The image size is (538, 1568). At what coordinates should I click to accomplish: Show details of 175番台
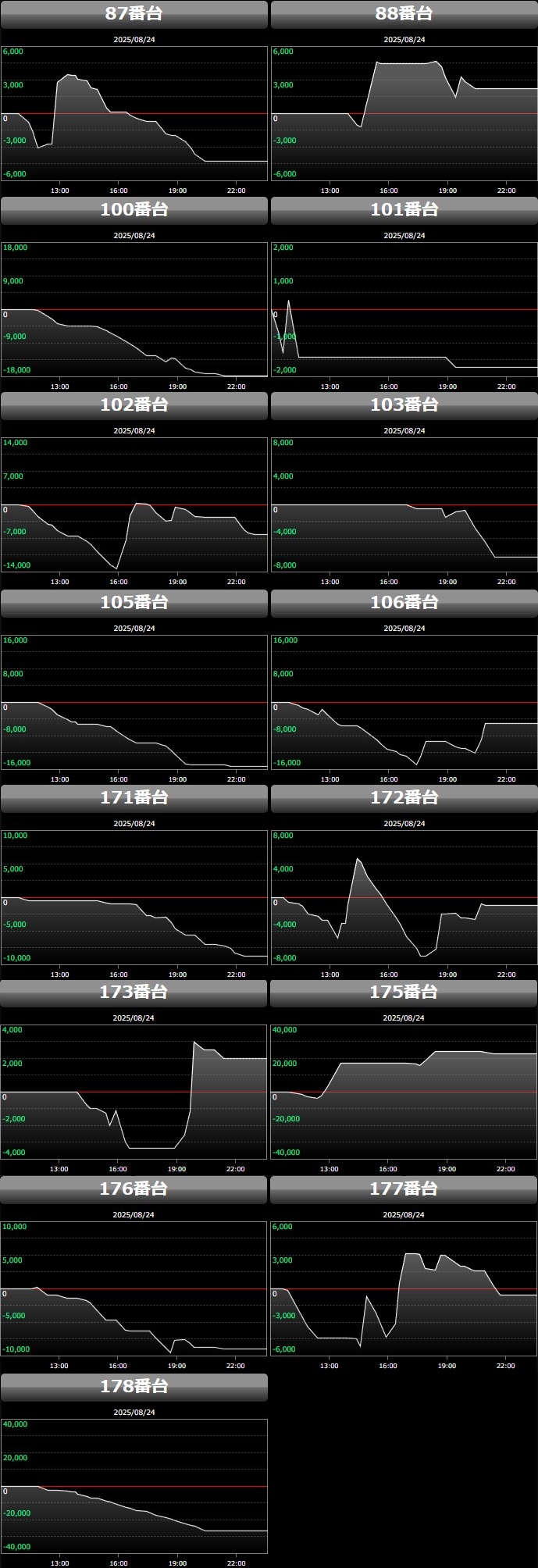(x=404, y=992)
